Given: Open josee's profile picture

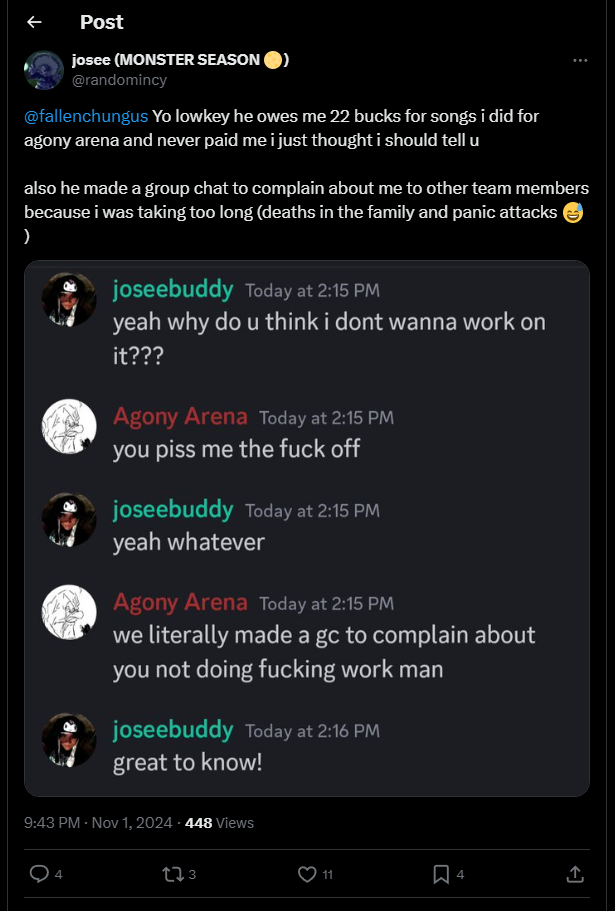Looking at the screenshot, I should [x=44, y=70].
